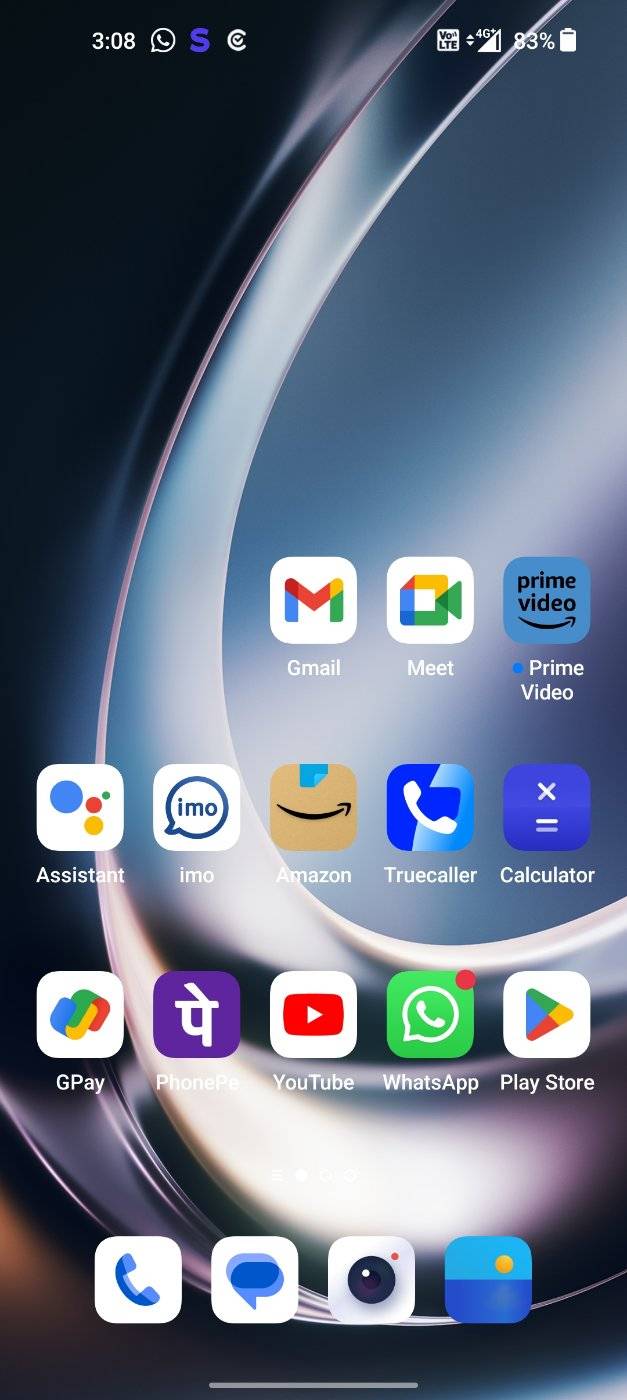Launch Google Meet
The height and width of the screenshot is (1400, 627).
pos(430,600)
